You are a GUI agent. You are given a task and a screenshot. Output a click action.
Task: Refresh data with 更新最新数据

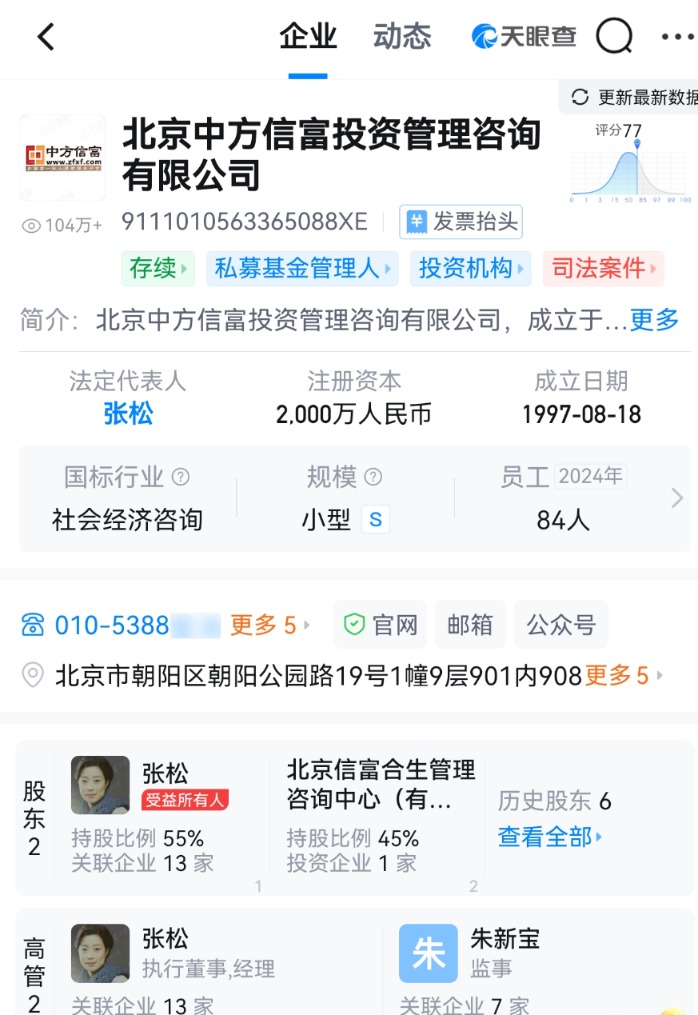[x=635, y=97]
